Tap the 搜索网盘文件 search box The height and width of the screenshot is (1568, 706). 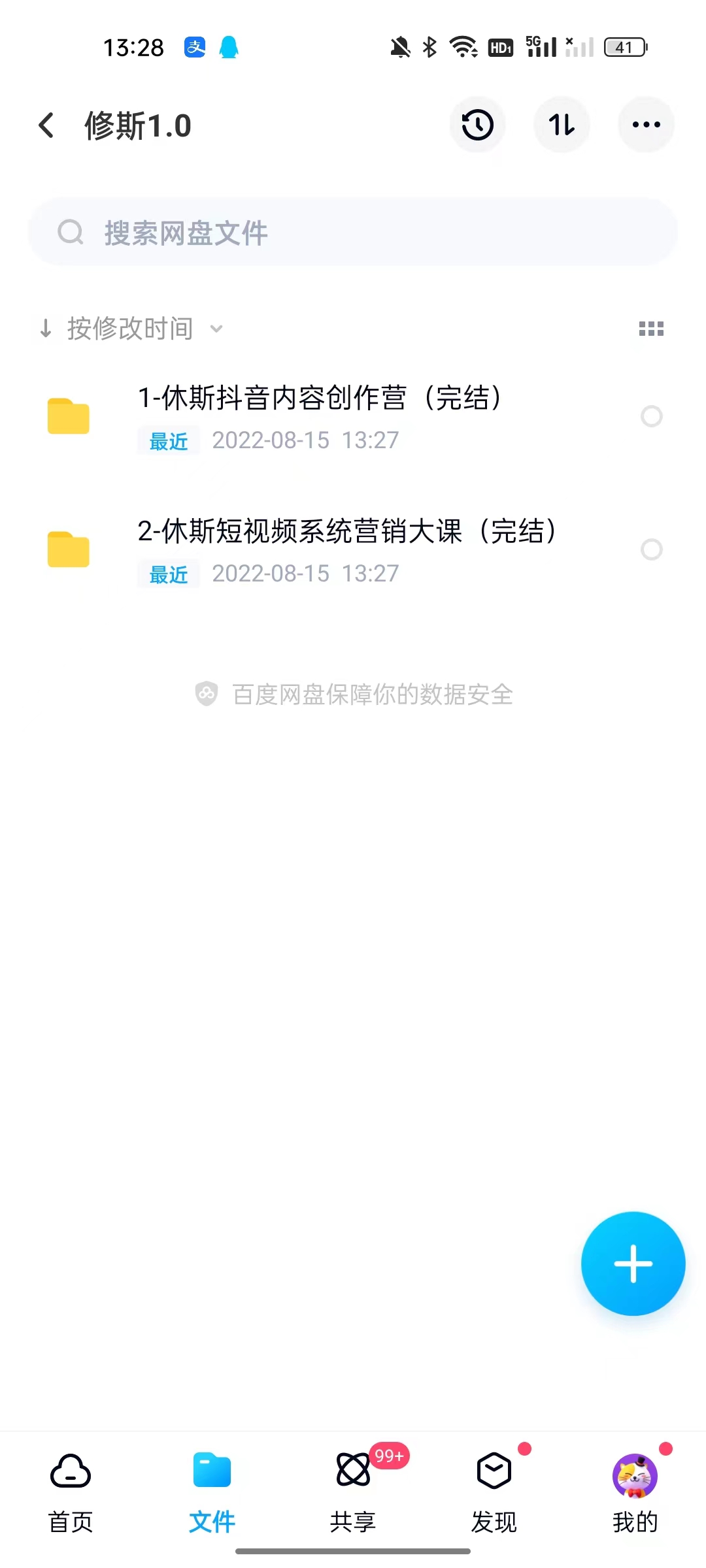coord(353,233)
